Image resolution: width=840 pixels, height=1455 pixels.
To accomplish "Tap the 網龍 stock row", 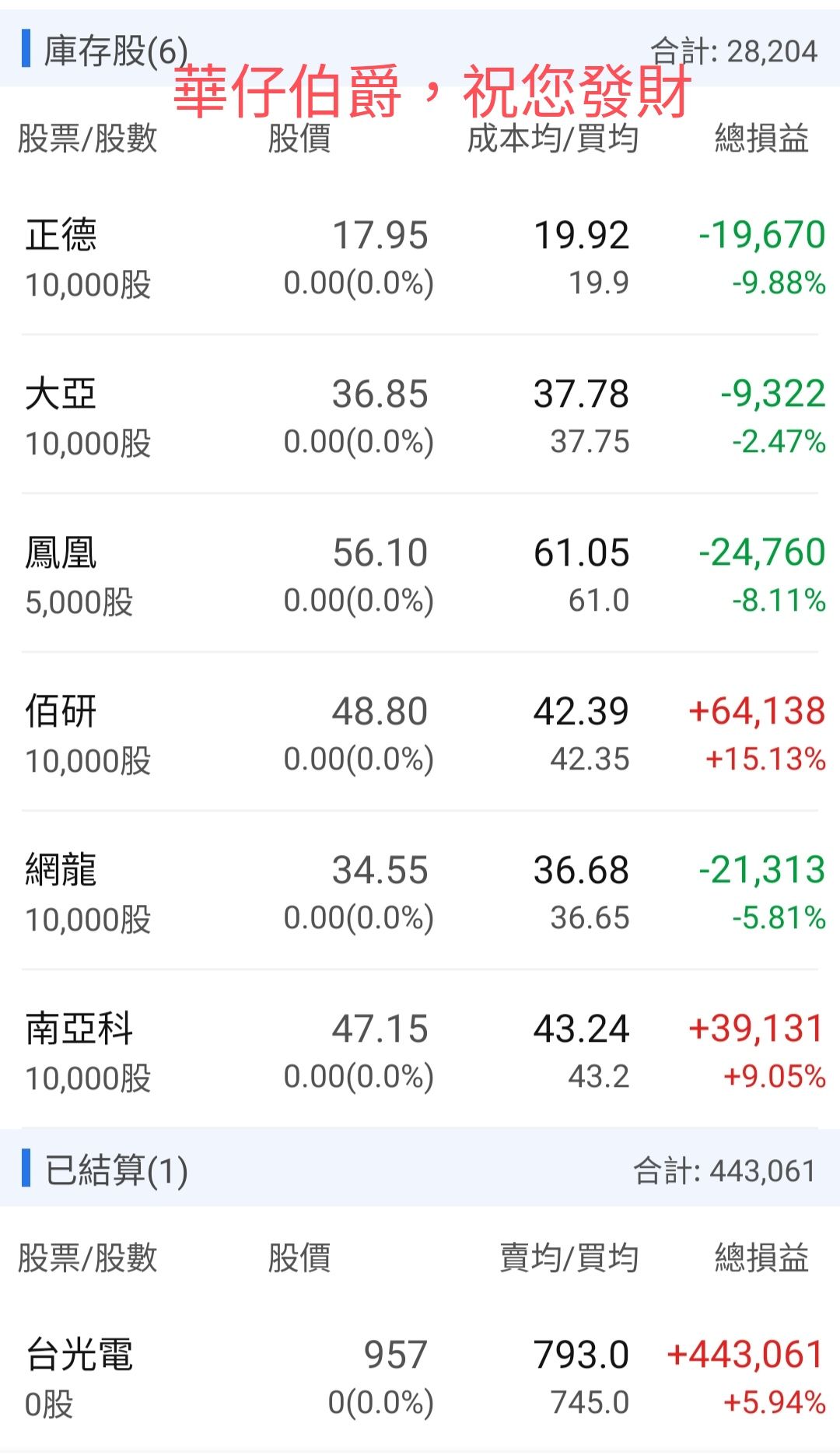I will [420, 893].
